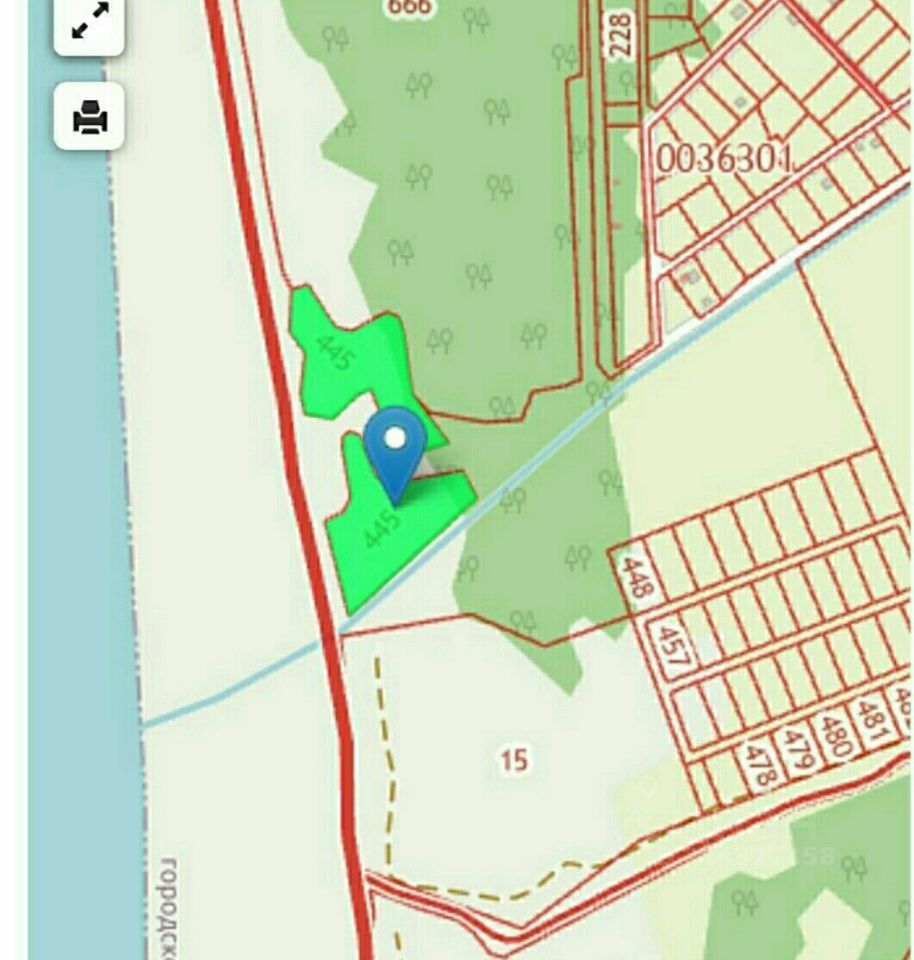Image resolution: width=914 pixels, height=960 pixels.
Task: Tap the blue location pin marker
Action: pos(395,448)
